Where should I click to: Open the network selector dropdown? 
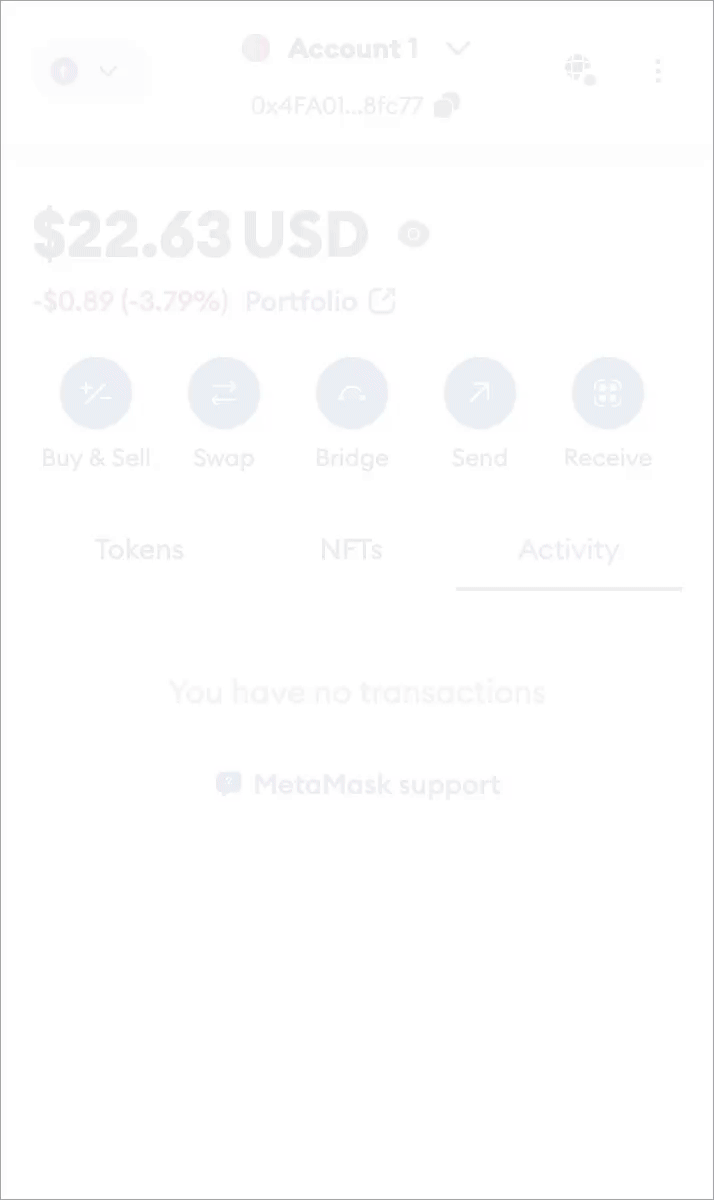point(88,71)
